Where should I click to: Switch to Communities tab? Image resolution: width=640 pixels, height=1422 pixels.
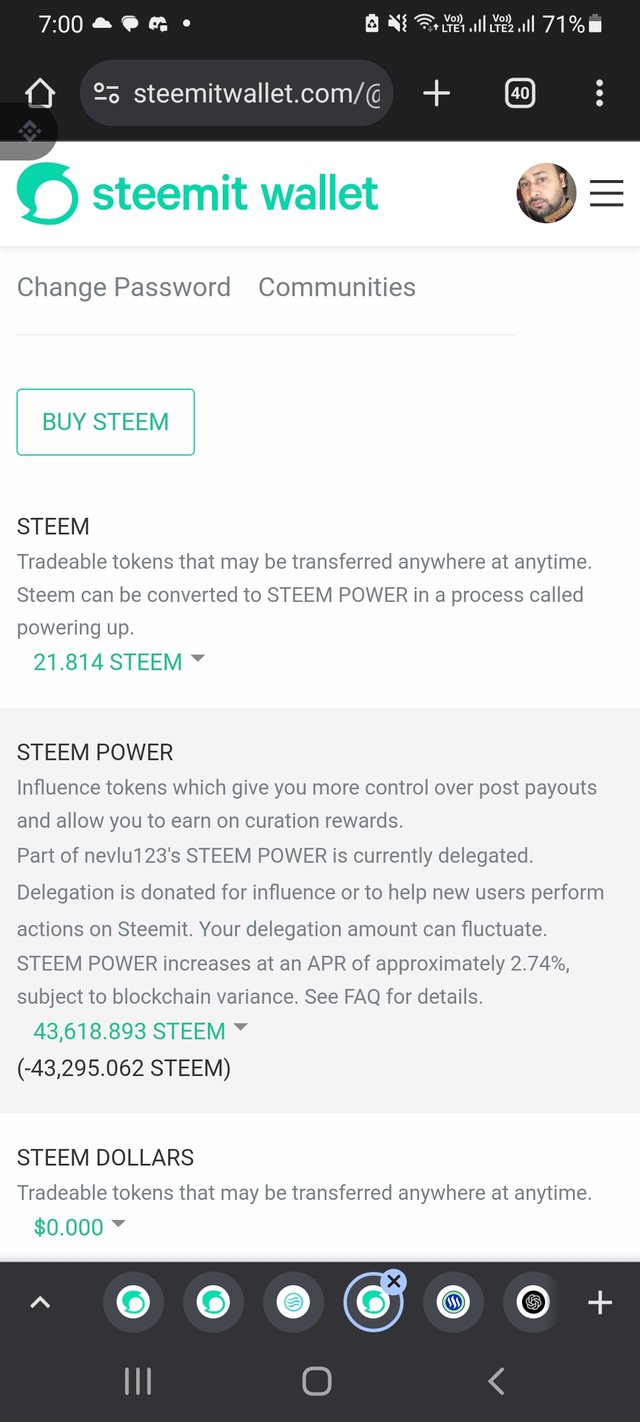[x=337, y=287]
